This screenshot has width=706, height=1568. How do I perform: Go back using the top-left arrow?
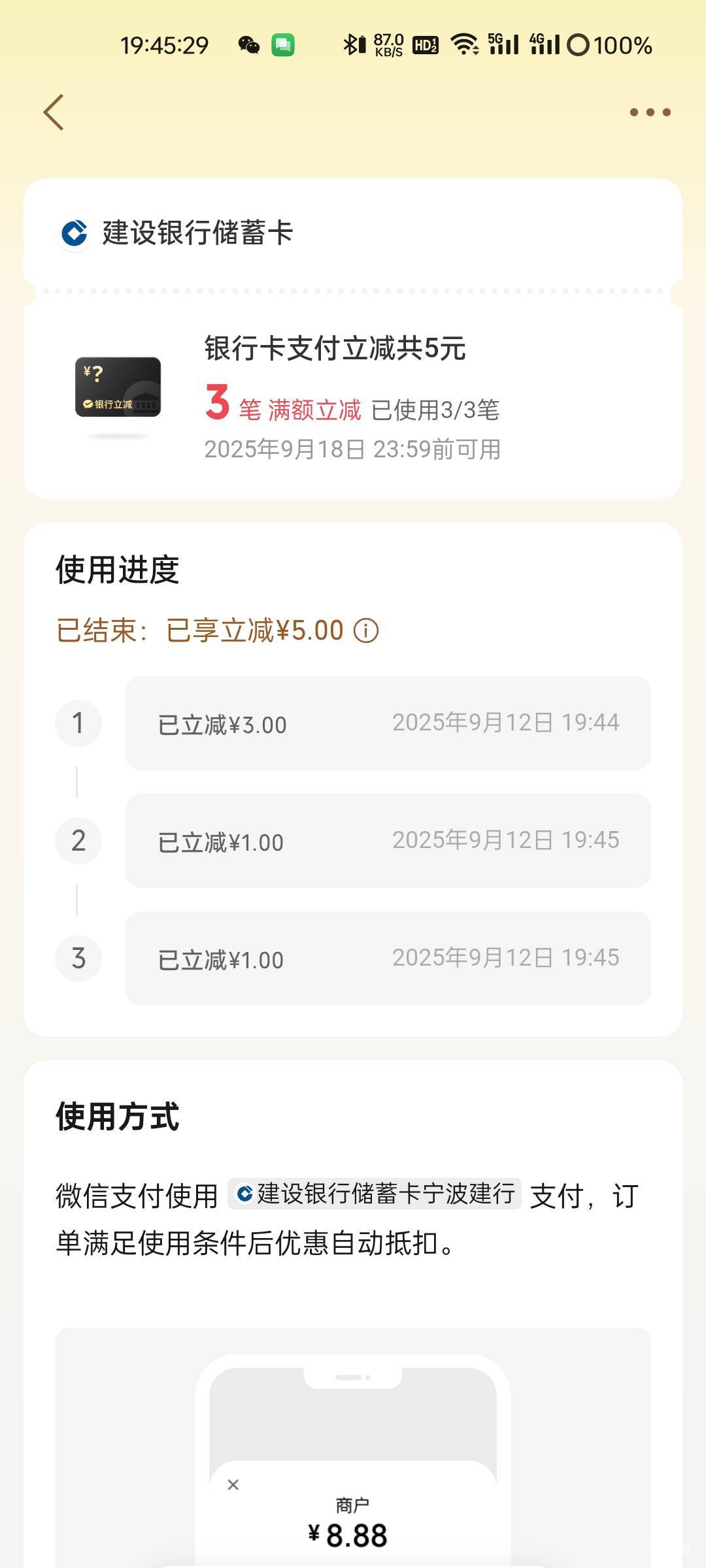coord(54,112)
